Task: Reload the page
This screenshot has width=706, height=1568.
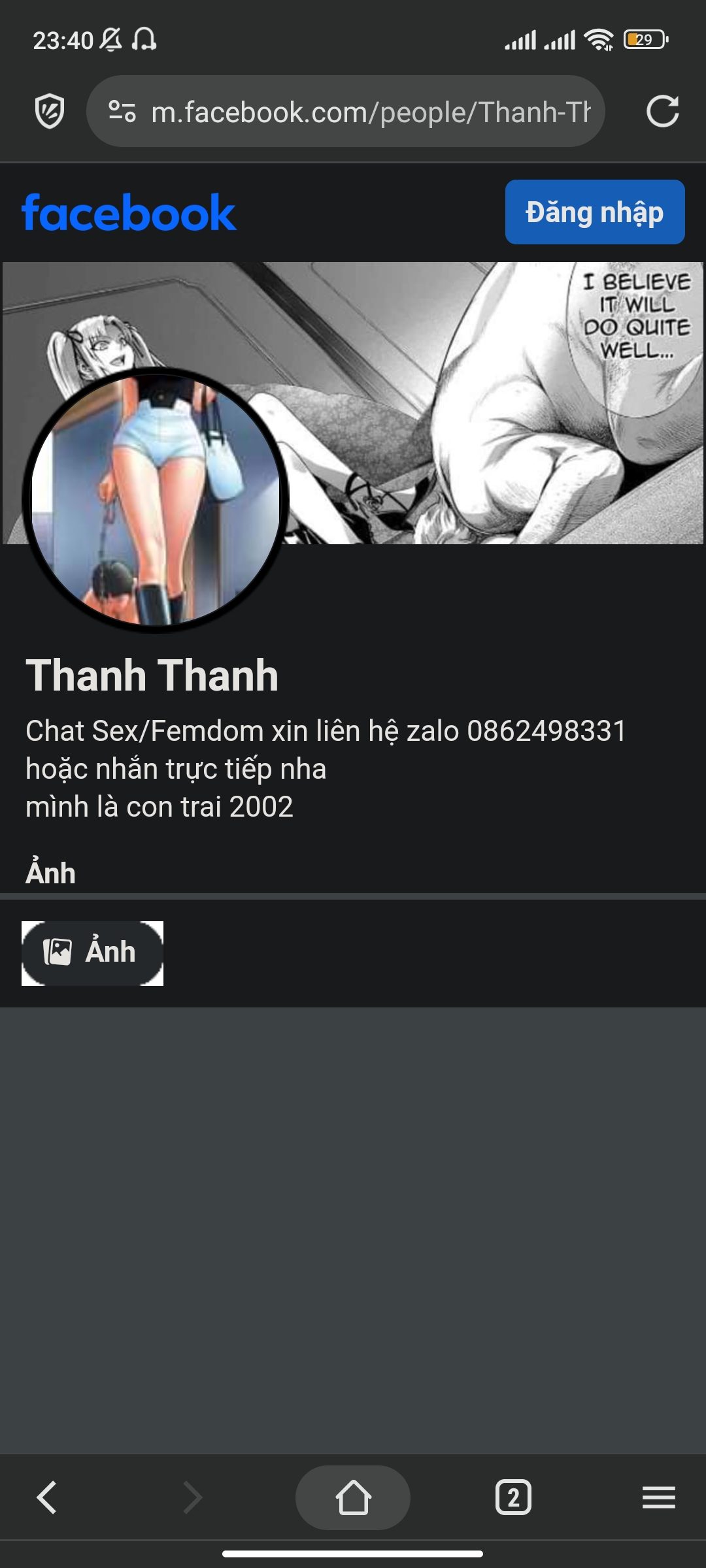Action: (662, 111)
